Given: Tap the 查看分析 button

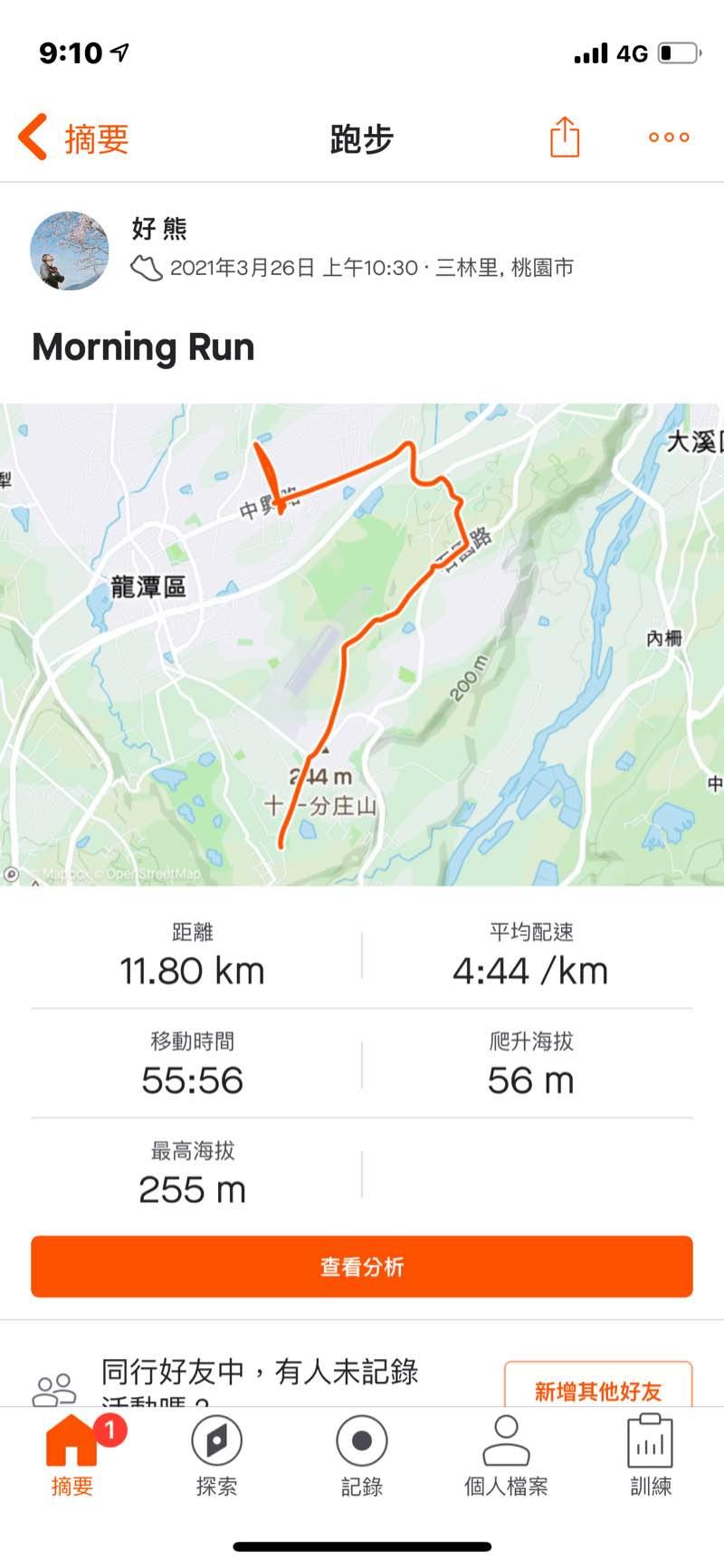Looking at the screenshot, I should 362,1266.
